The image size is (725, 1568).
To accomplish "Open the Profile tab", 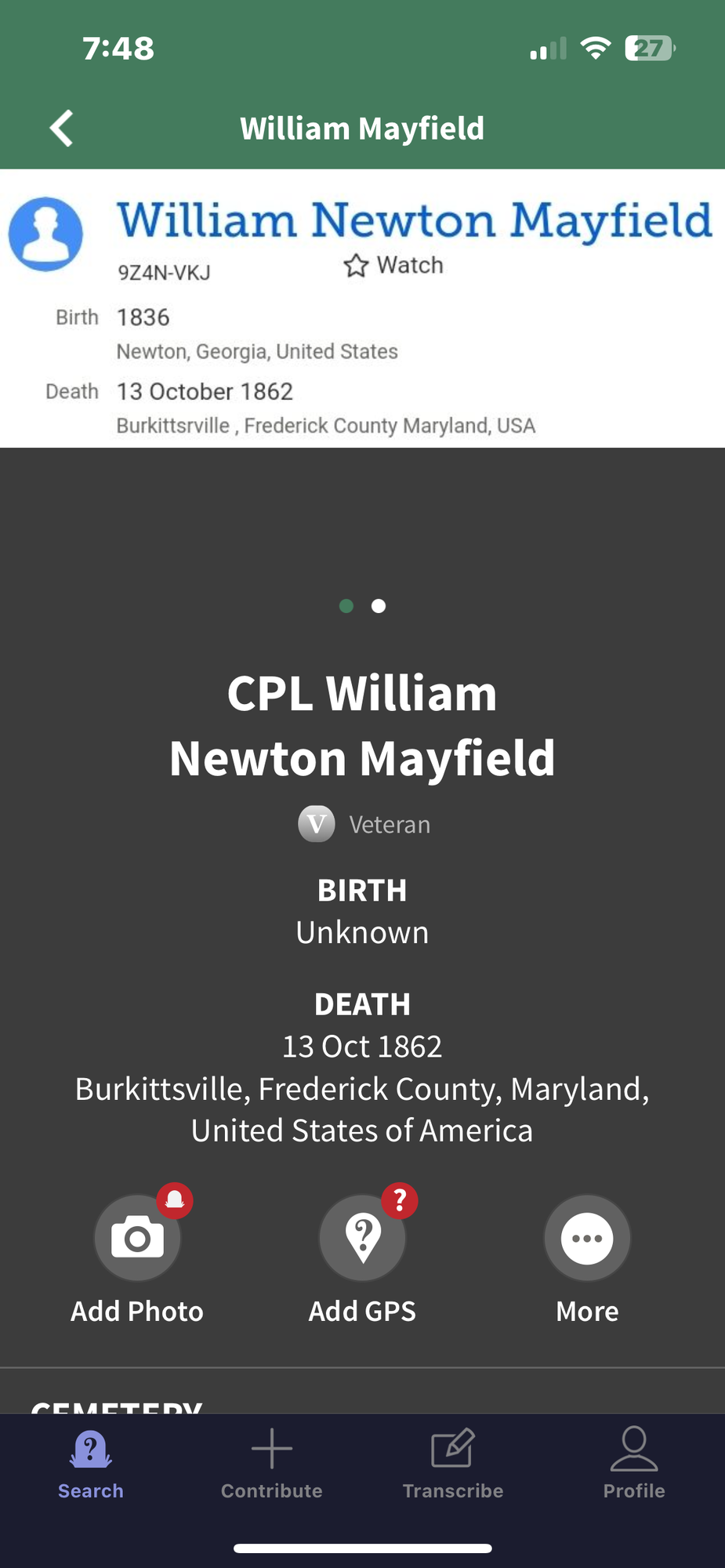I will click(x=634, y=1463).
